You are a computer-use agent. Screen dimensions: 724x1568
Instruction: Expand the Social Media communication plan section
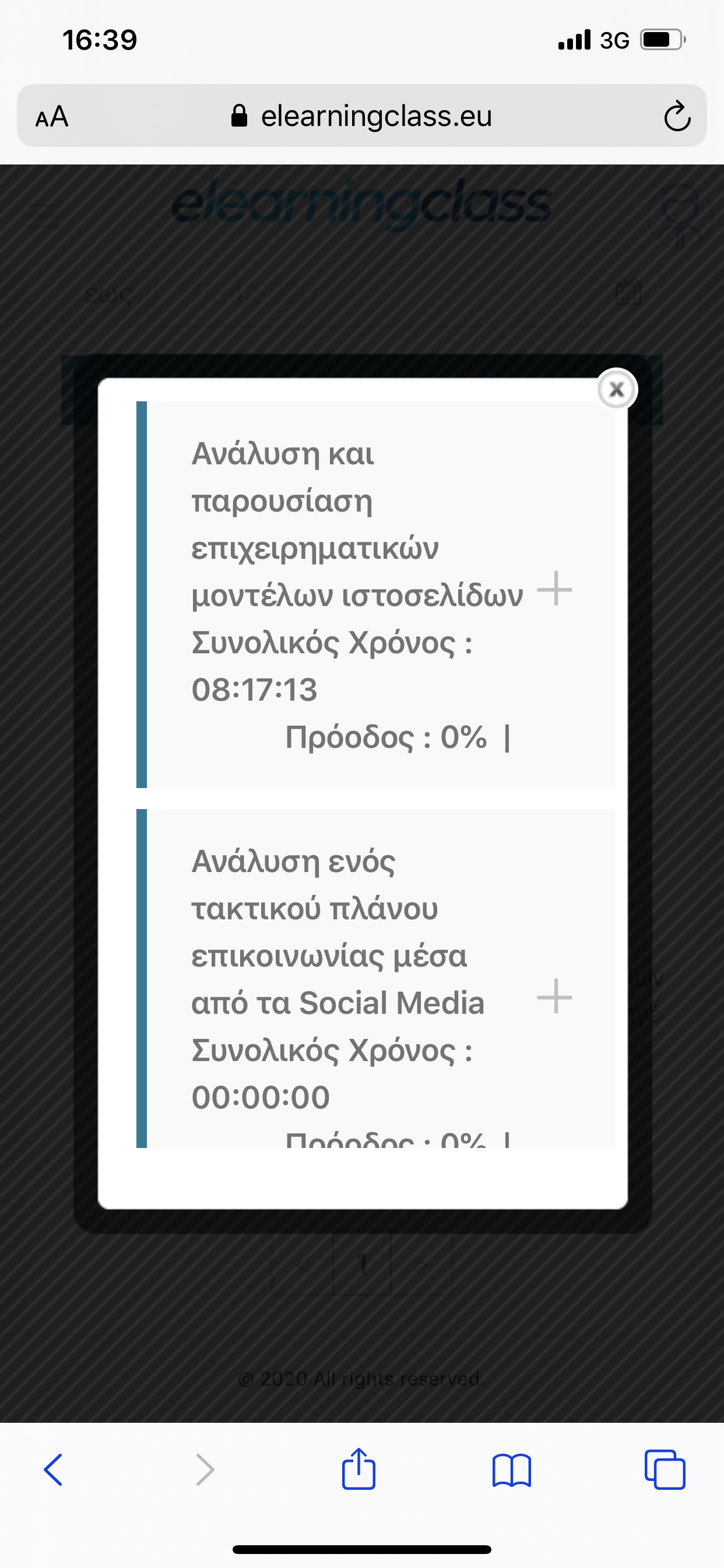point(554,996)
